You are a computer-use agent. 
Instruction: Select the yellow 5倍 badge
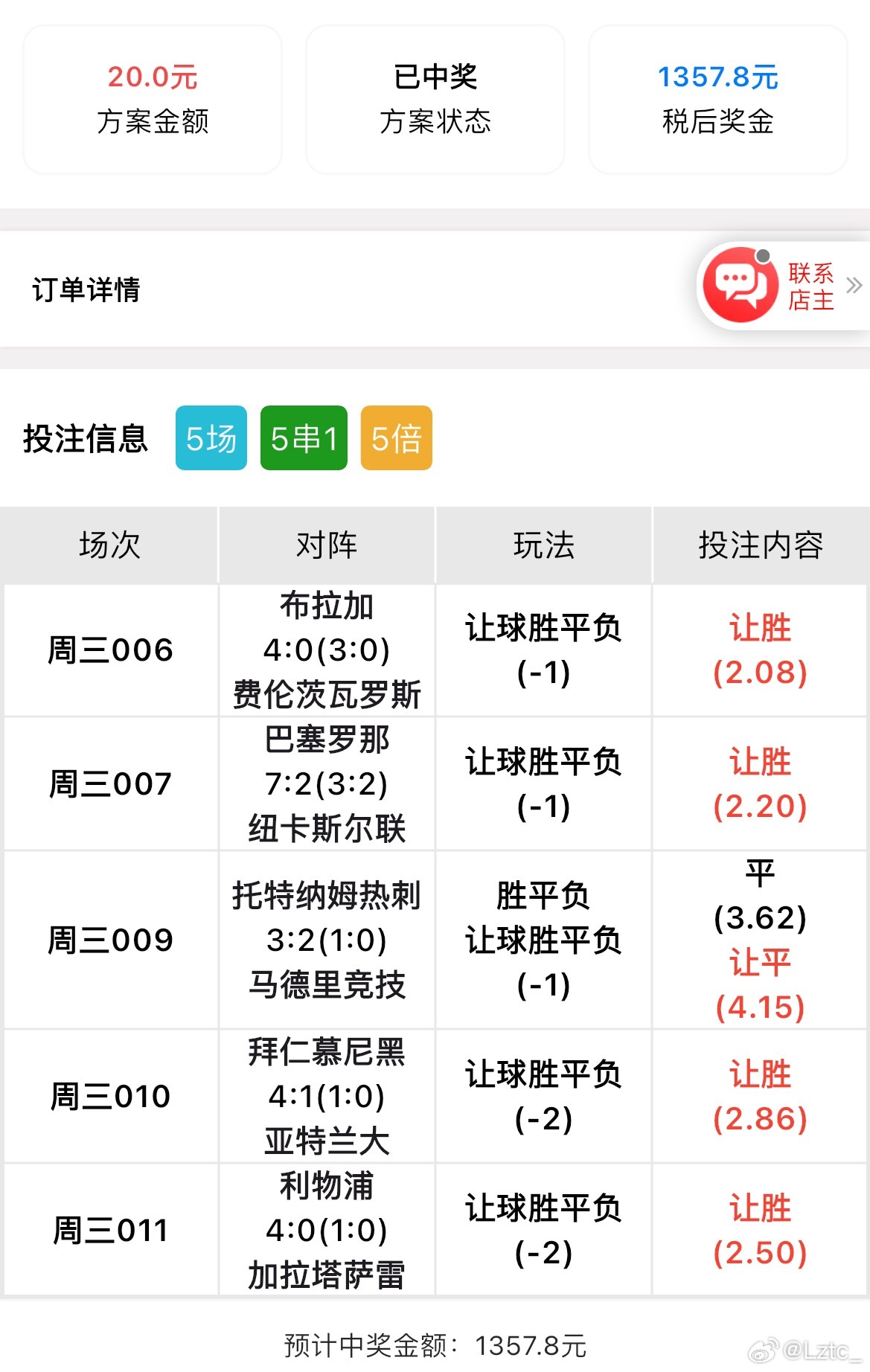coord(395,439)
